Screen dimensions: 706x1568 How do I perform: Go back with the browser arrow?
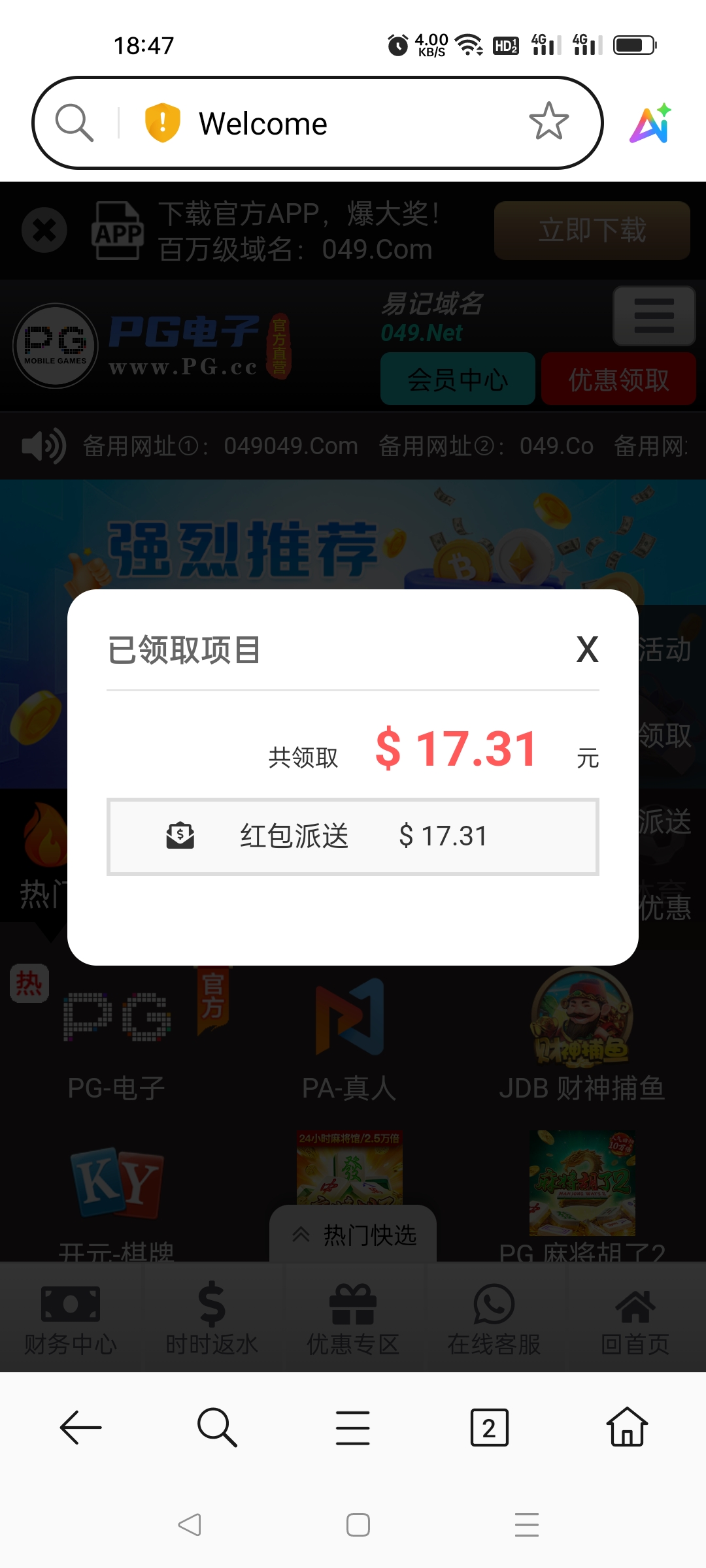coord(81,1428)
